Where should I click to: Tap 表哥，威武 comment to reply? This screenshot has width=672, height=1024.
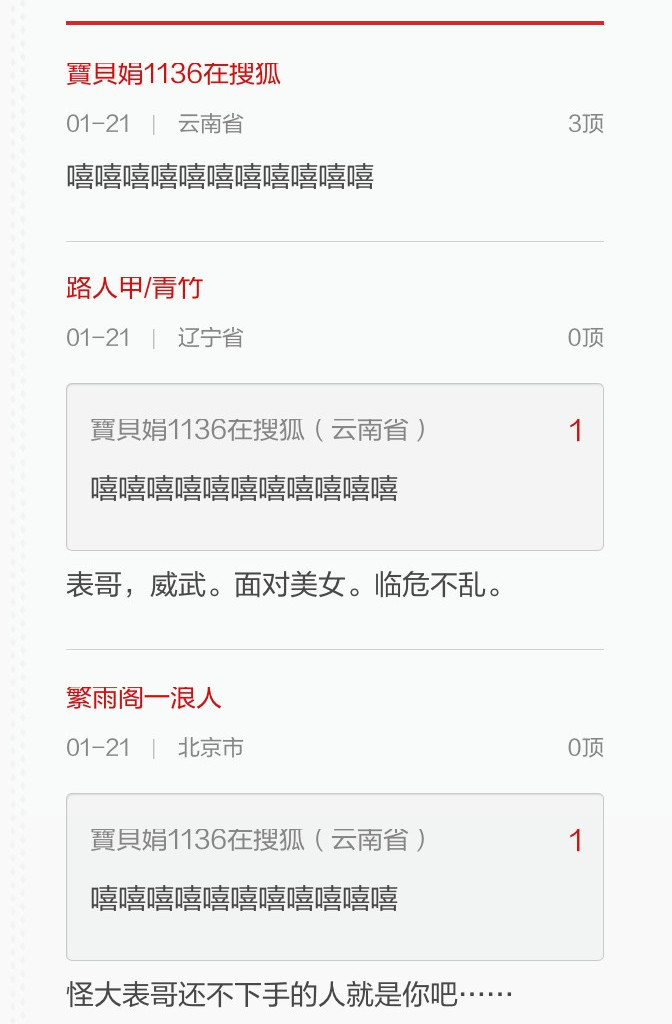(284, 585)
